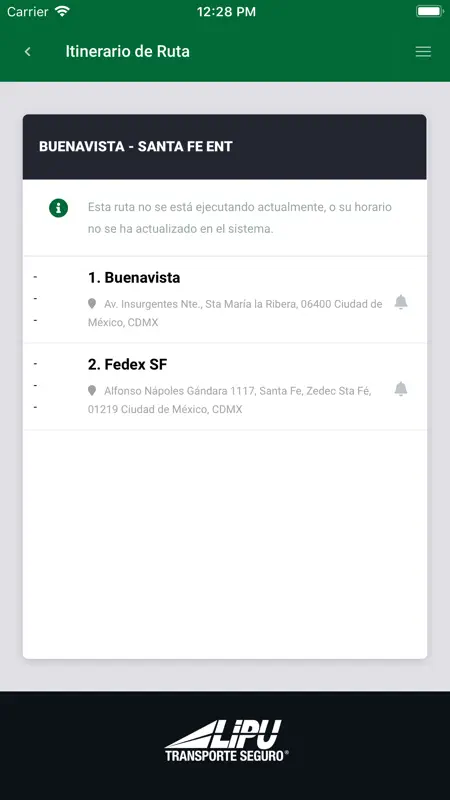Tap the alert bell for Fedex SF stop

click(401, 389)
